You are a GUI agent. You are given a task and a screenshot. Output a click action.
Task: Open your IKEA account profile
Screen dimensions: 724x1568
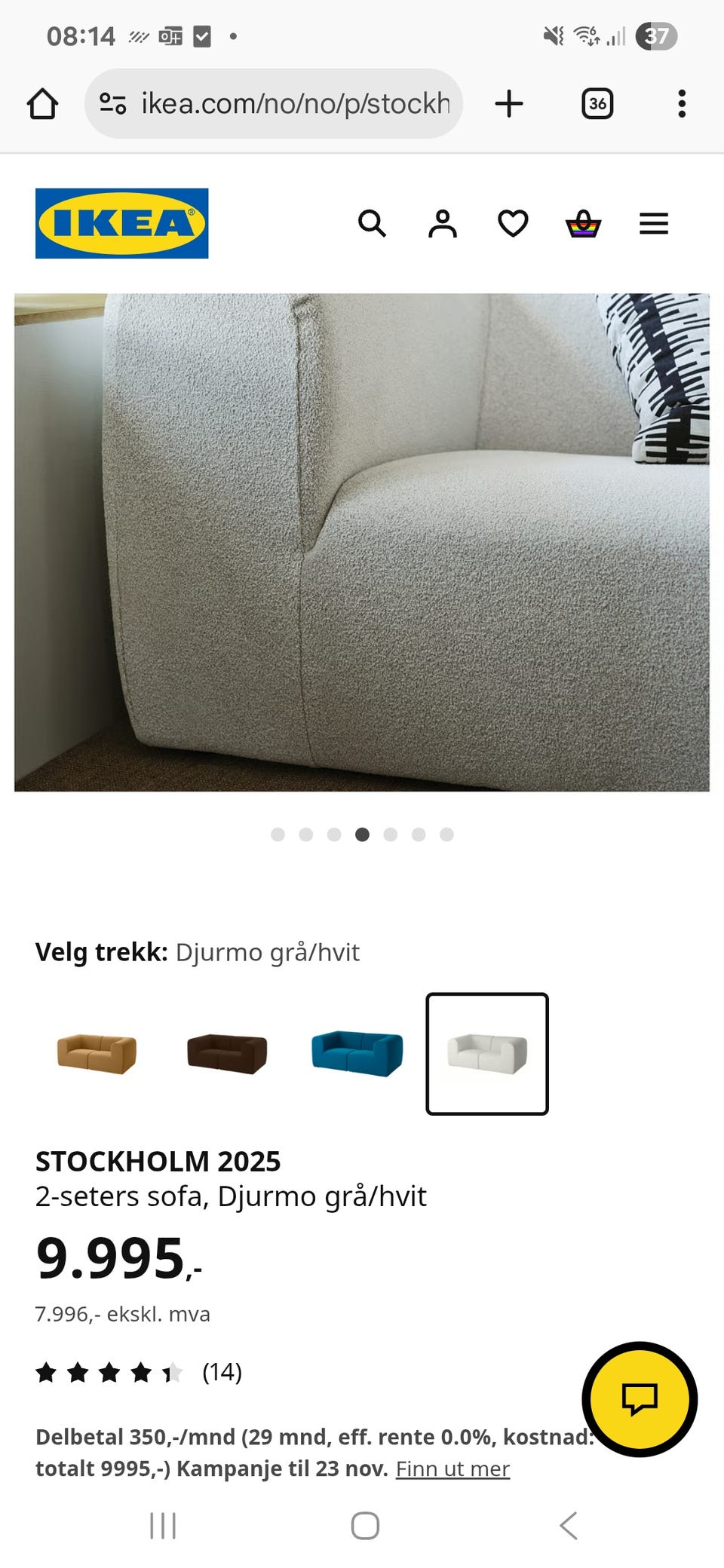443,223
